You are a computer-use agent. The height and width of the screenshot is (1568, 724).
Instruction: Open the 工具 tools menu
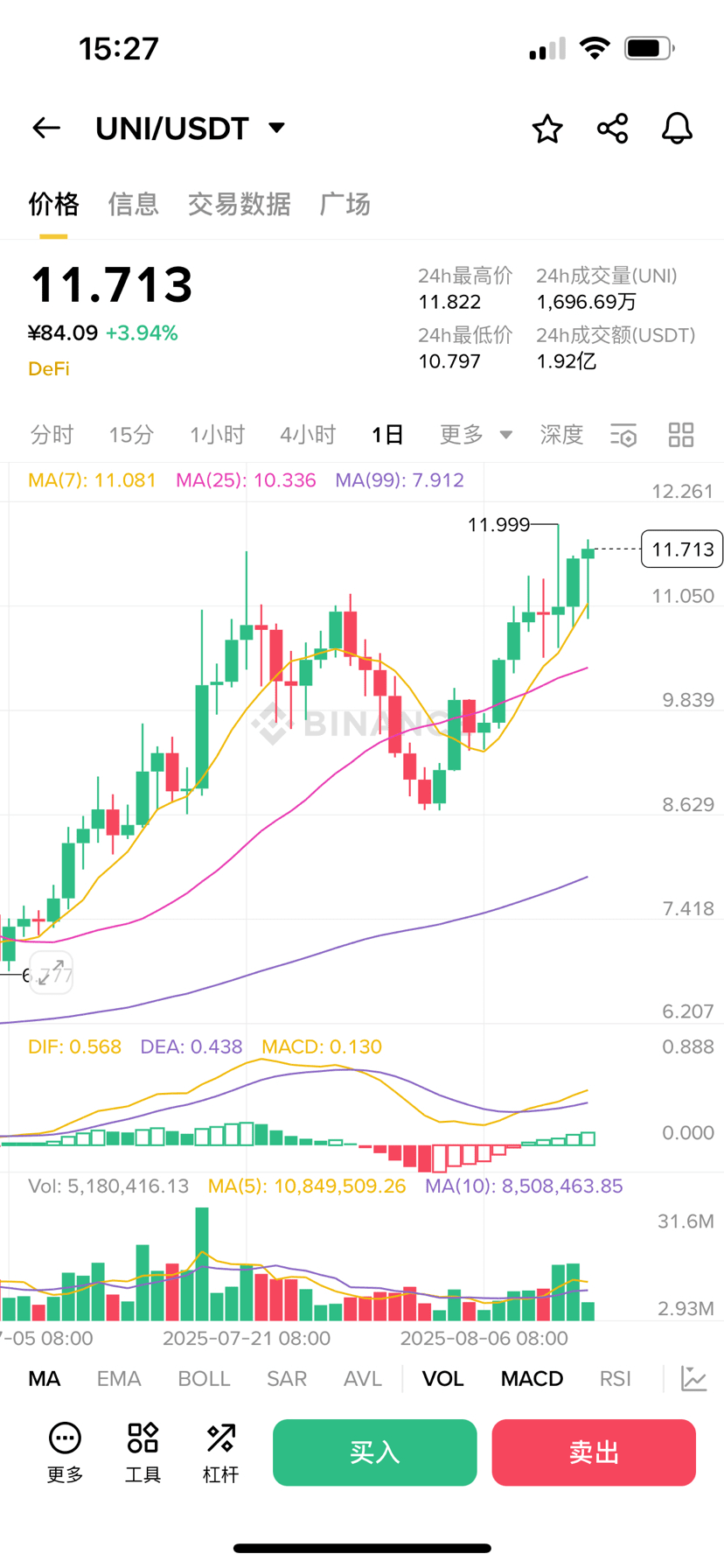click(143, 1452)
